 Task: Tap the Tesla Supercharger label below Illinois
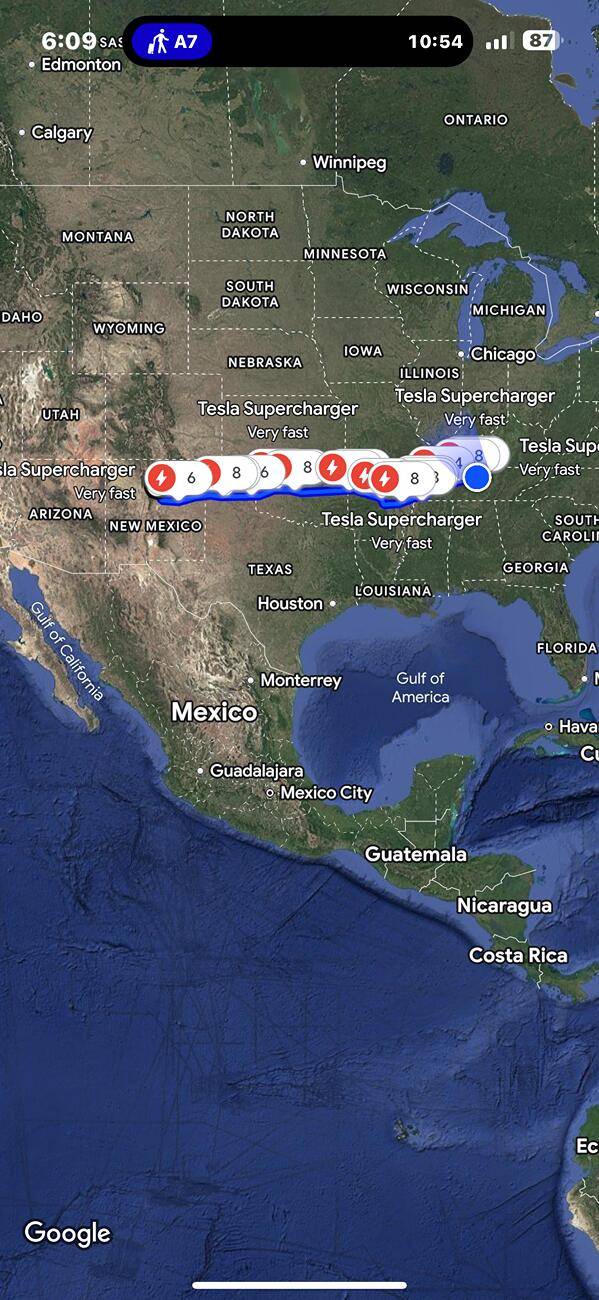coord(474,396)
